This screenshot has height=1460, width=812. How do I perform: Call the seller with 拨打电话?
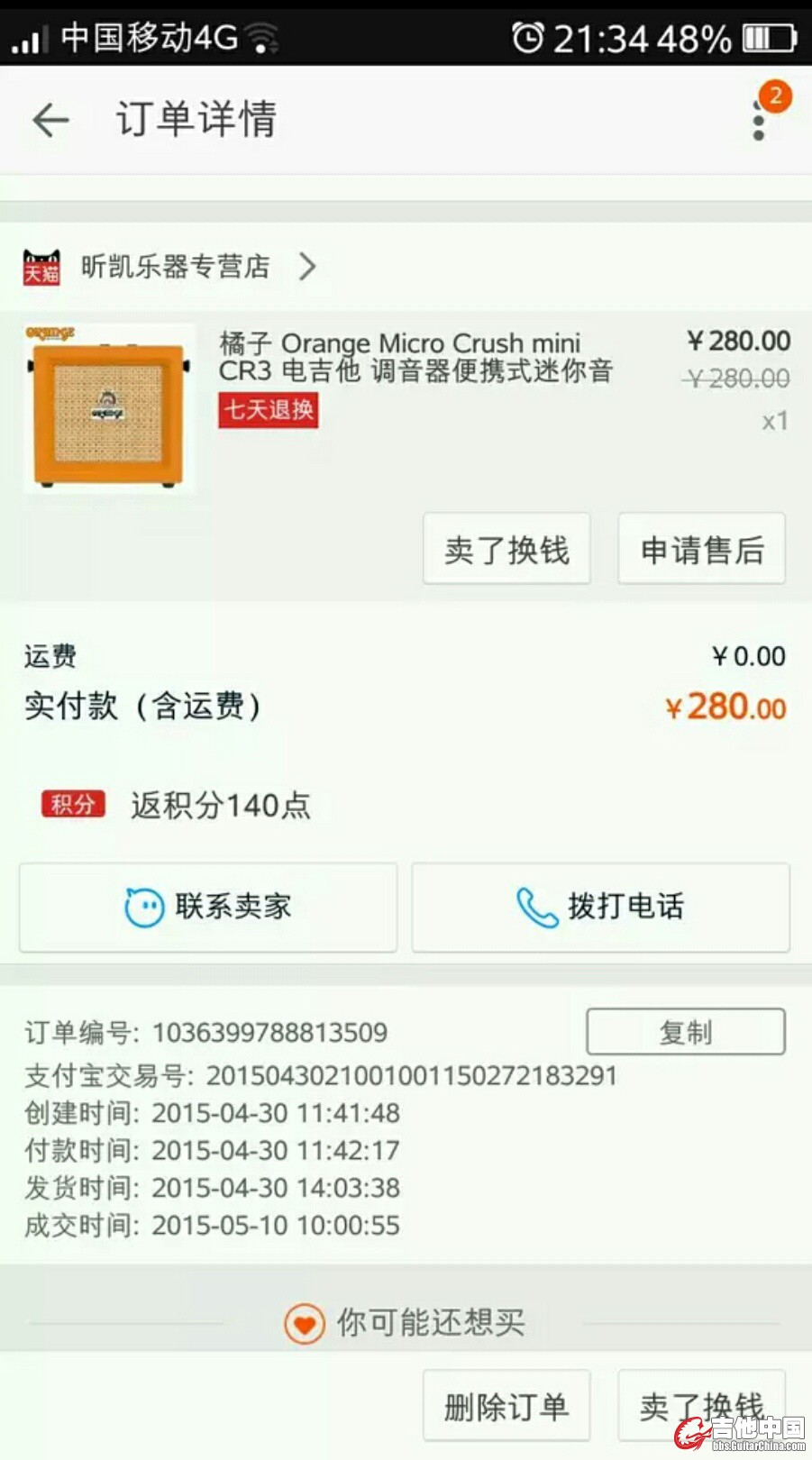click(x=600, y=907)
